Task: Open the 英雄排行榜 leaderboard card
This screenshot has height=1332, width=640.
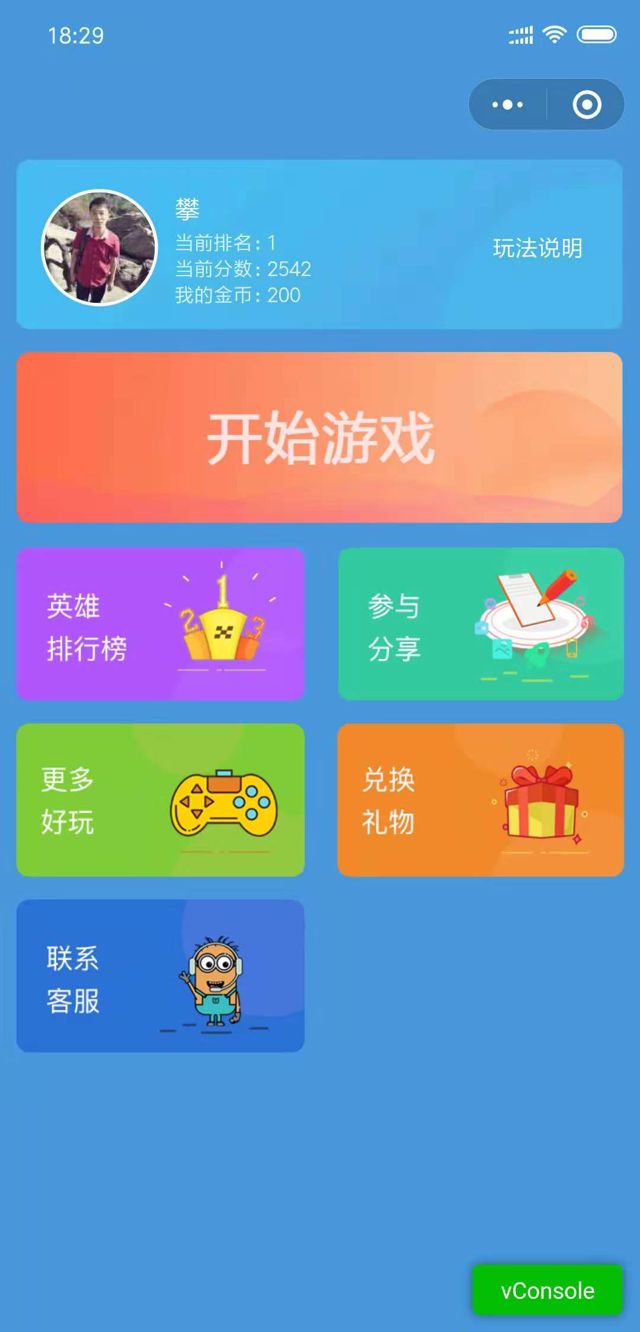Action: point(160,624)
